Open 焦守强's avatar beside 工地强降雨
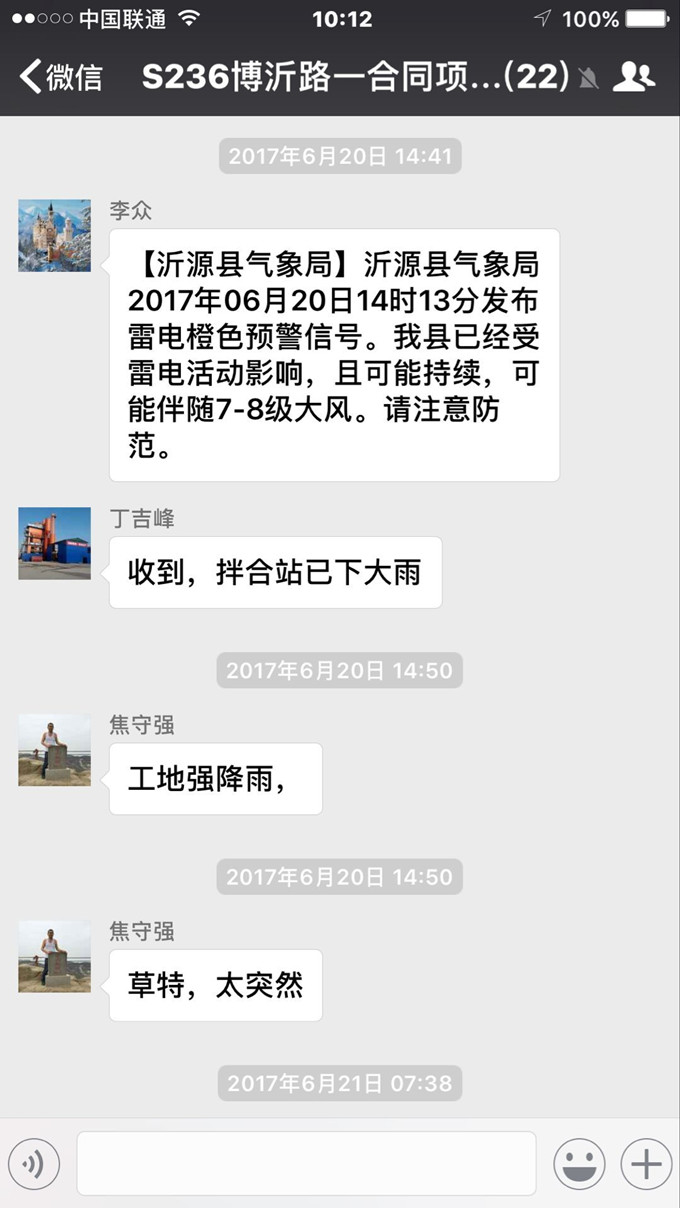The width and height of the screenshot is (680, 1208). tap(54, 750)
